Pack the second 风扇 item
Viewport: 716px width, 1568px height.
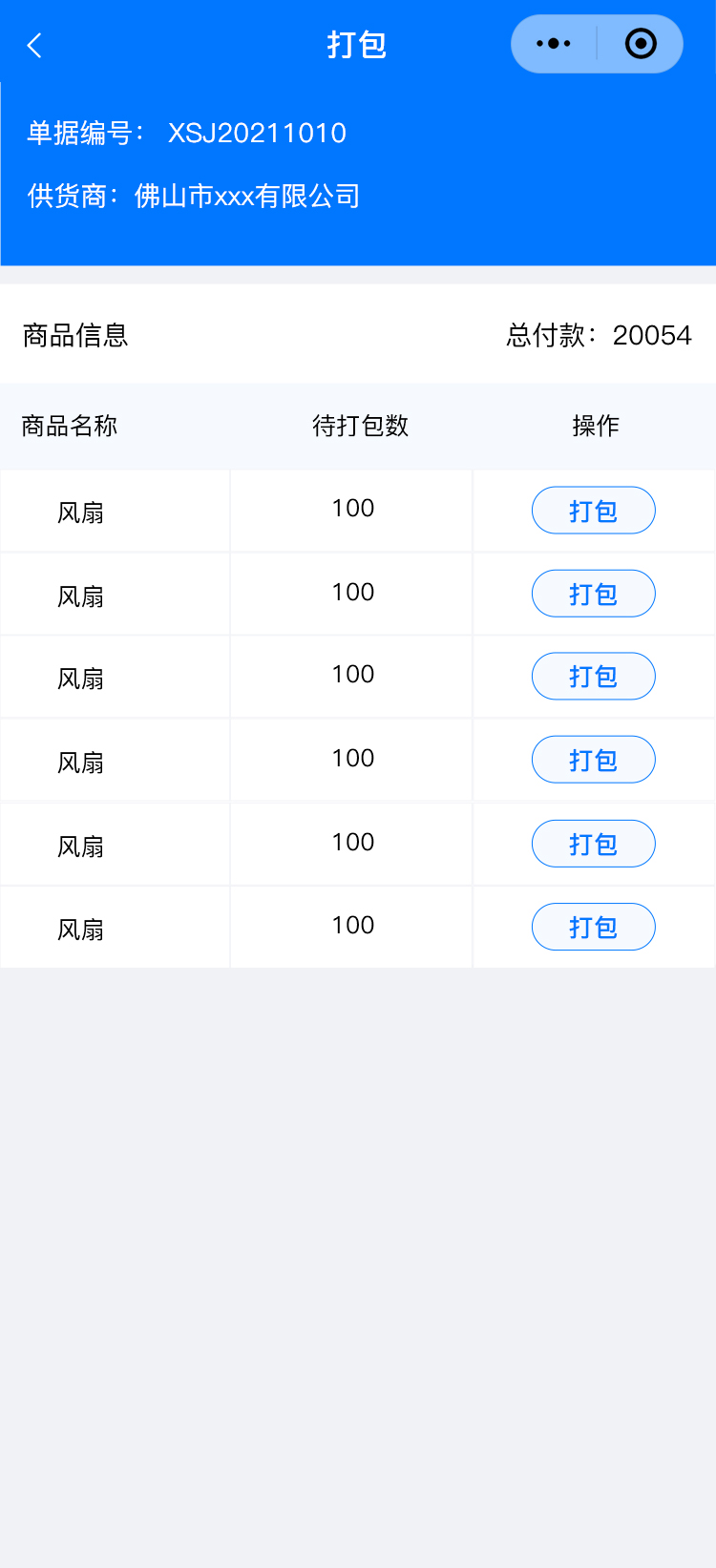(x=593, y=594)
